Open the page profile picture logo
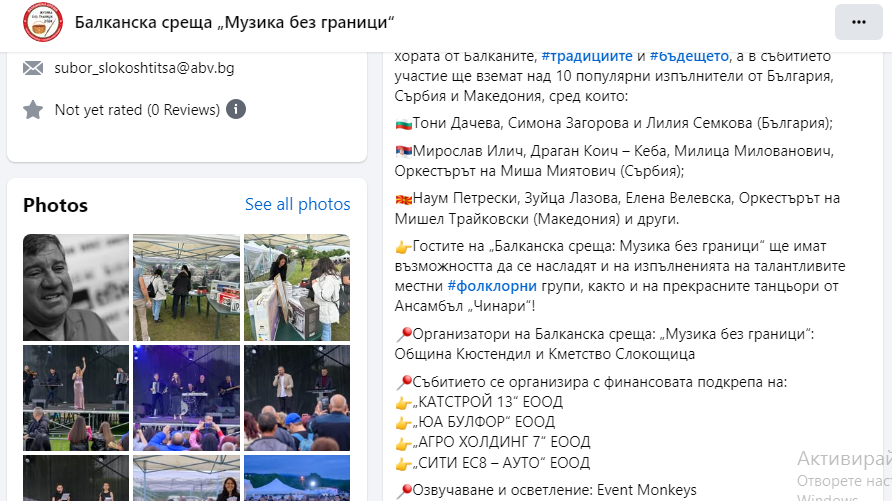The height and width of the screenshot is (501, 892). pyautogui.click(x=43, y=22)
